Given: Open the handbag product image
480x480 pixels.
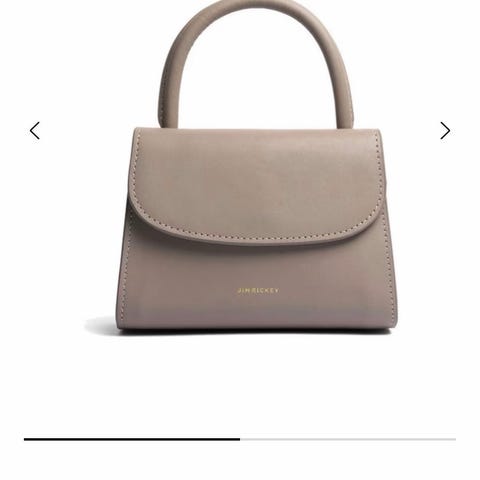Looking at the screenshot, I should click(256, 167).
